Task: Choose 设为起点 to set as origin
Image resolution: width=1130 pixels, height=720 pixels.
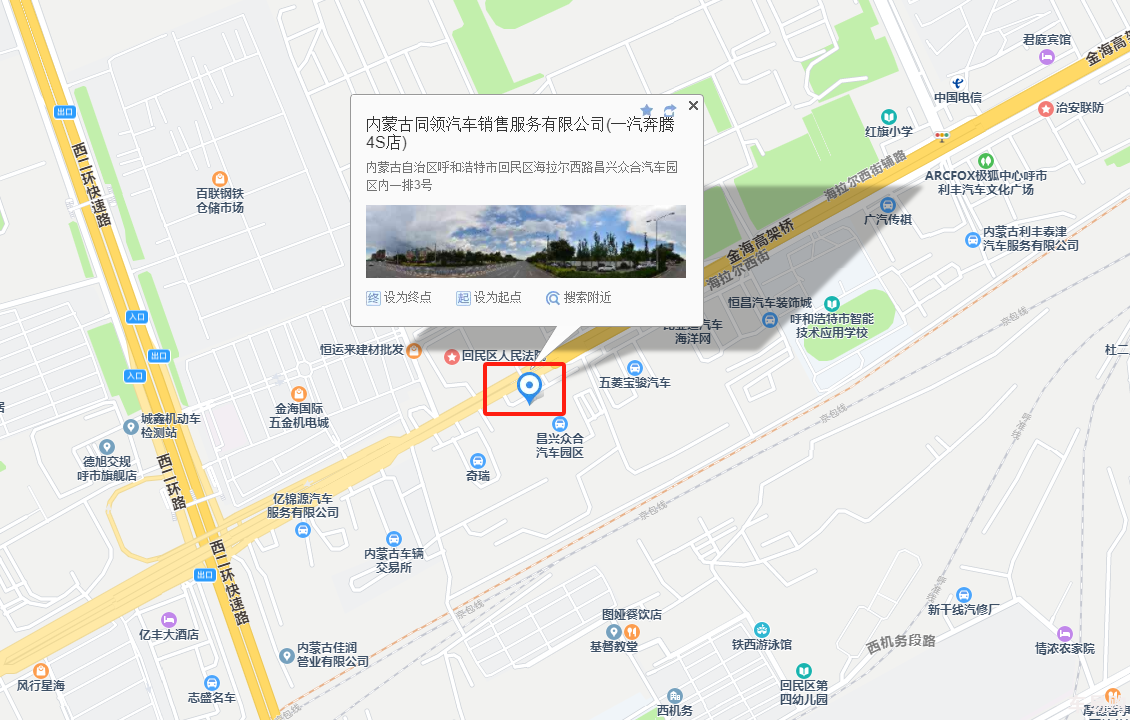Action: 489,298
